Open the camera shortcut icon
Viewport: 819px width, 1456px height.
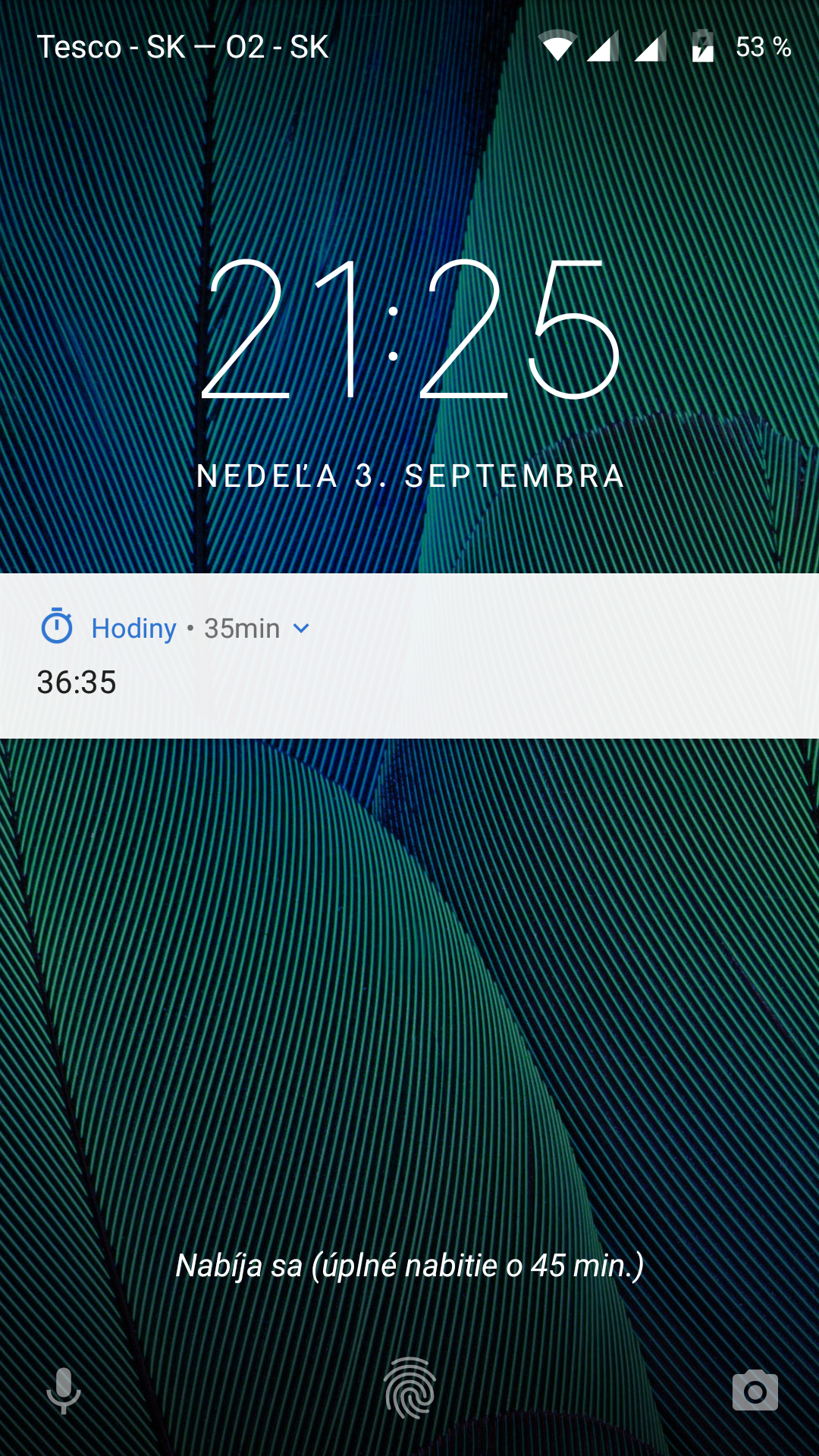point(755,1391)
